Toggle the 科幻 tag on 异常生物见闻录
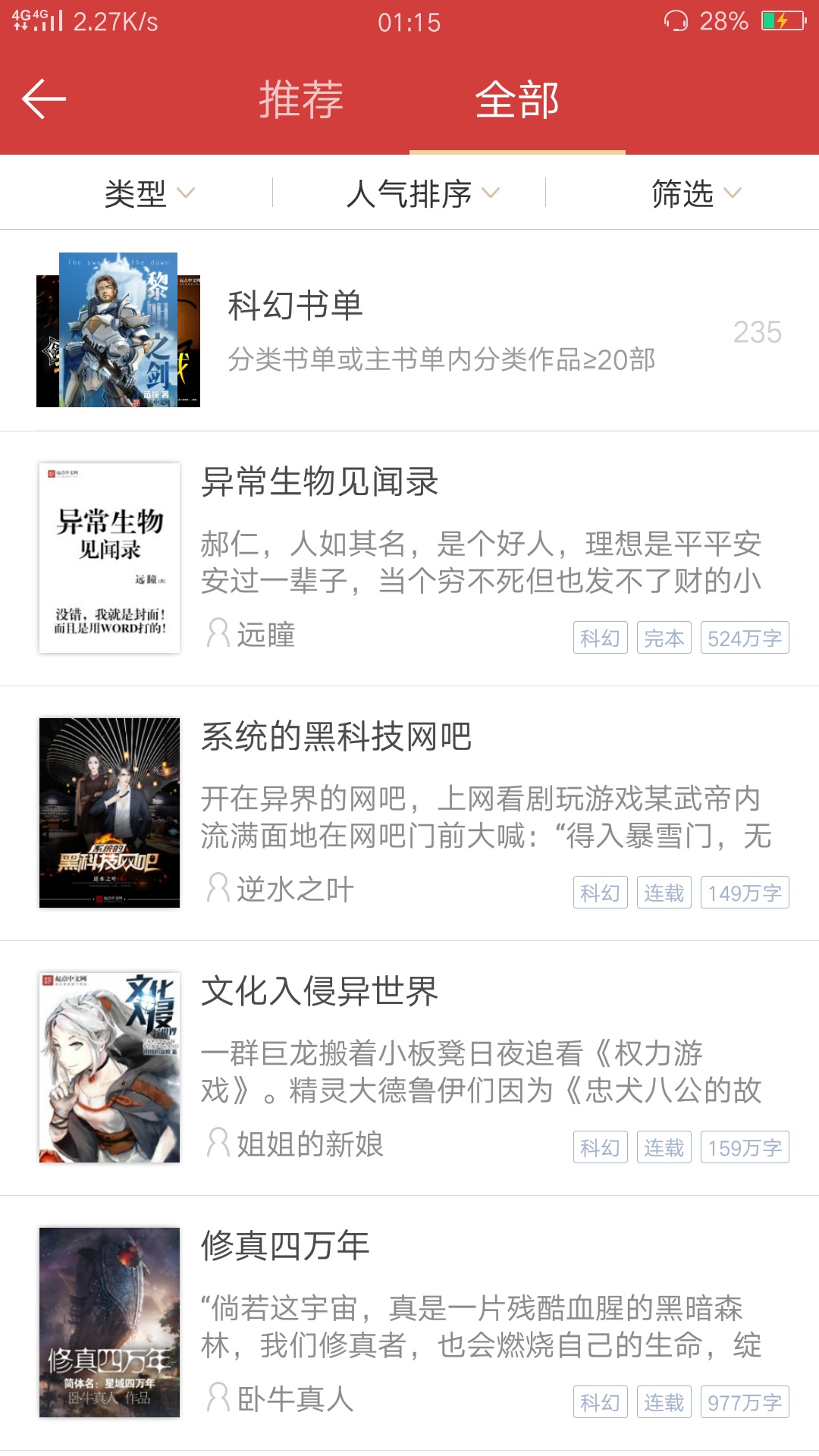This screenshot has width=819, height=1456. click(x=599, y=637)
